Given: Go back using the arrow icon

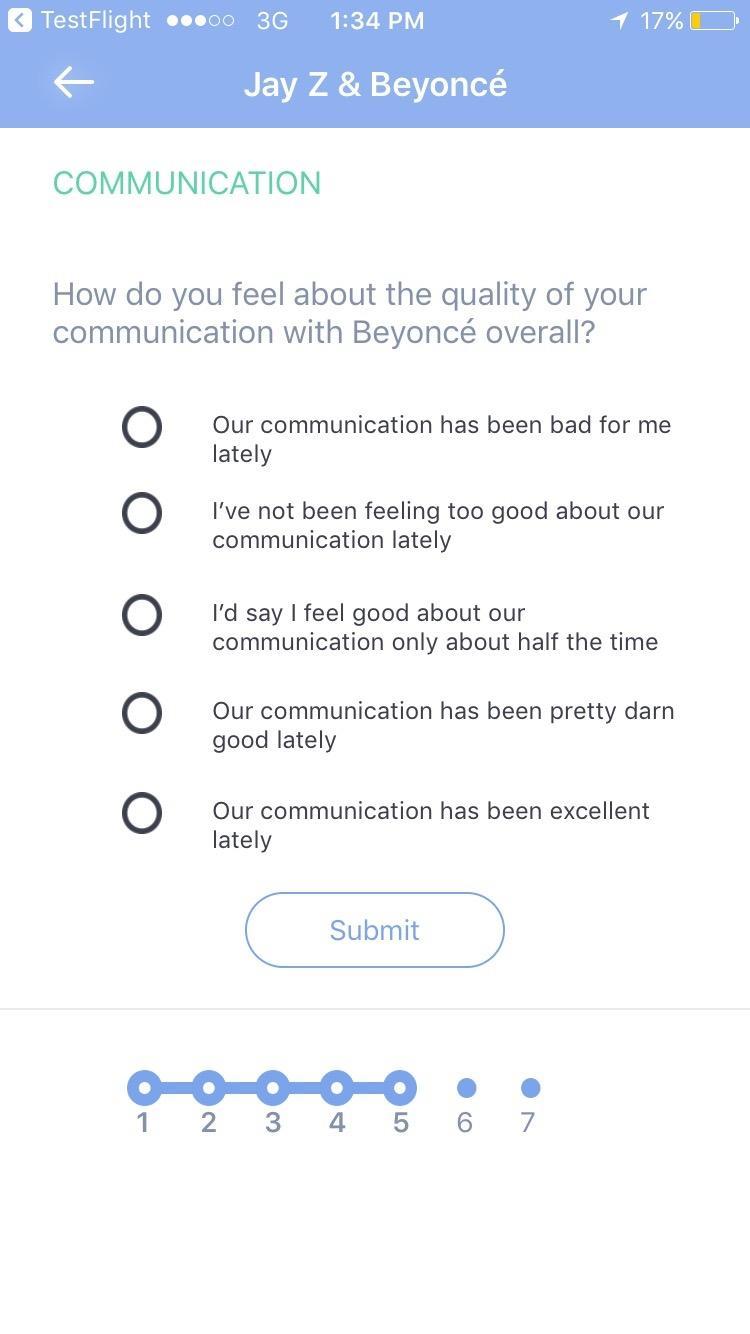Looking at the screenshot, I should pos(74,83).
